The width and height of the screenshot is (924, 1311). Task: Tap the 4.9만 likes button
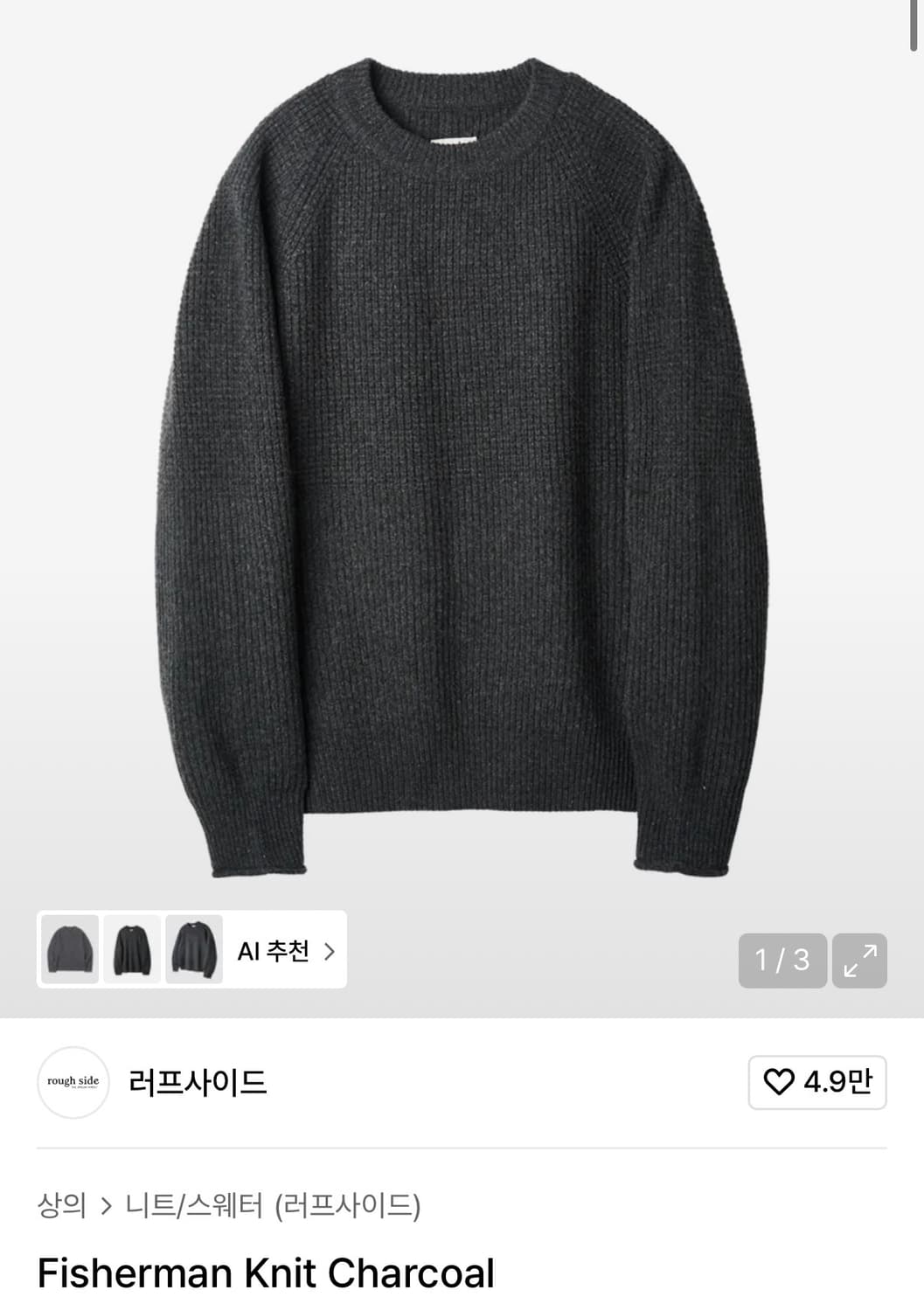817,1081
